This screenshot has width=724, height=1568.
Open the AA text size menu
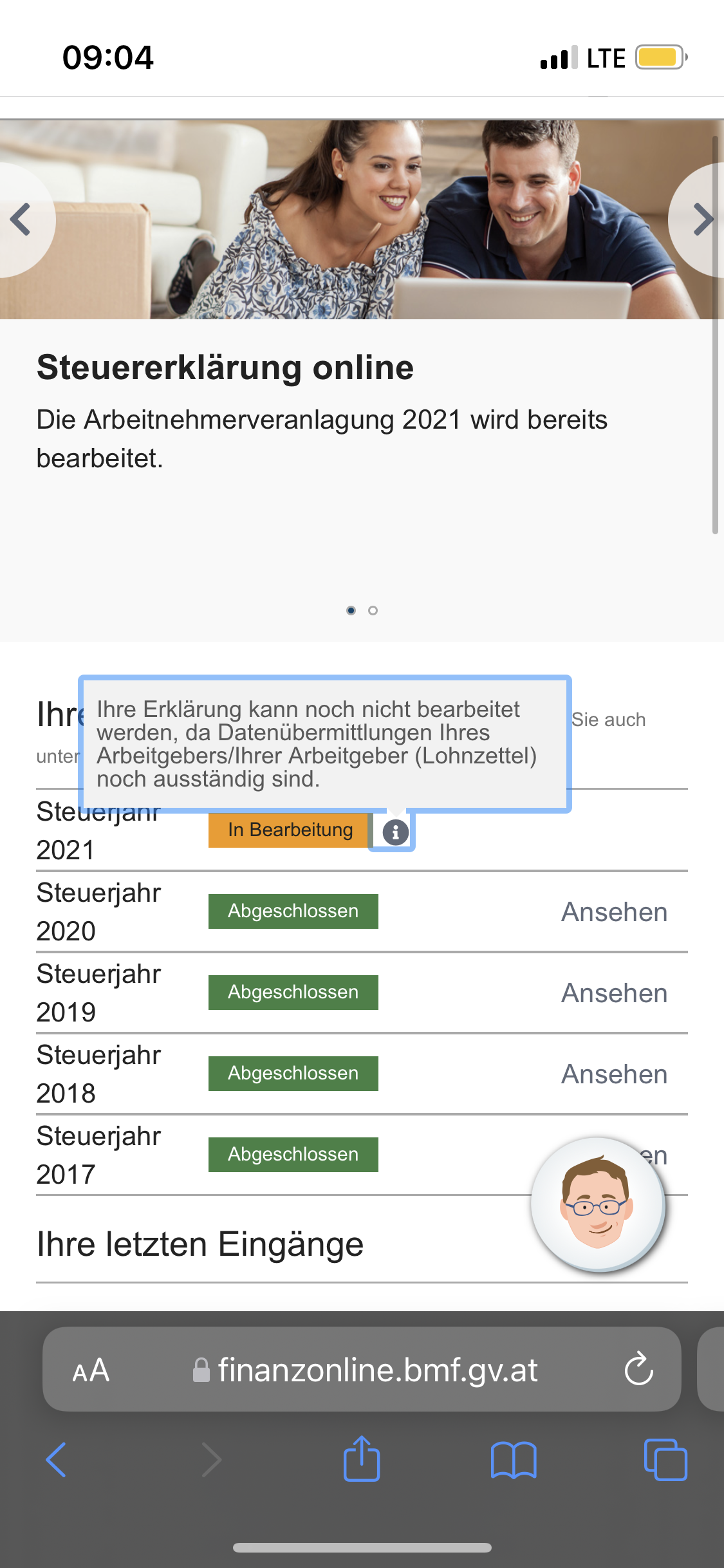click(91, 1370)
